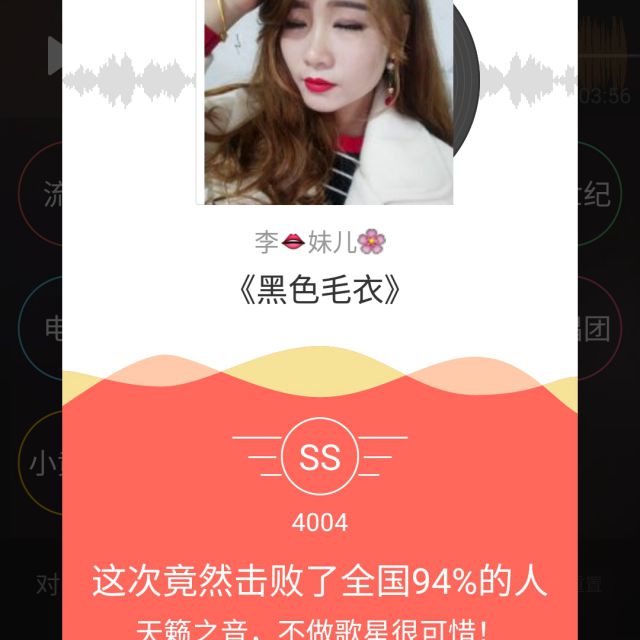Viewport: 640px width, 640px height.
Task: Open the 黑色毛衣 album cover photo
Action: pyautogui.click(x=328, y=100)
